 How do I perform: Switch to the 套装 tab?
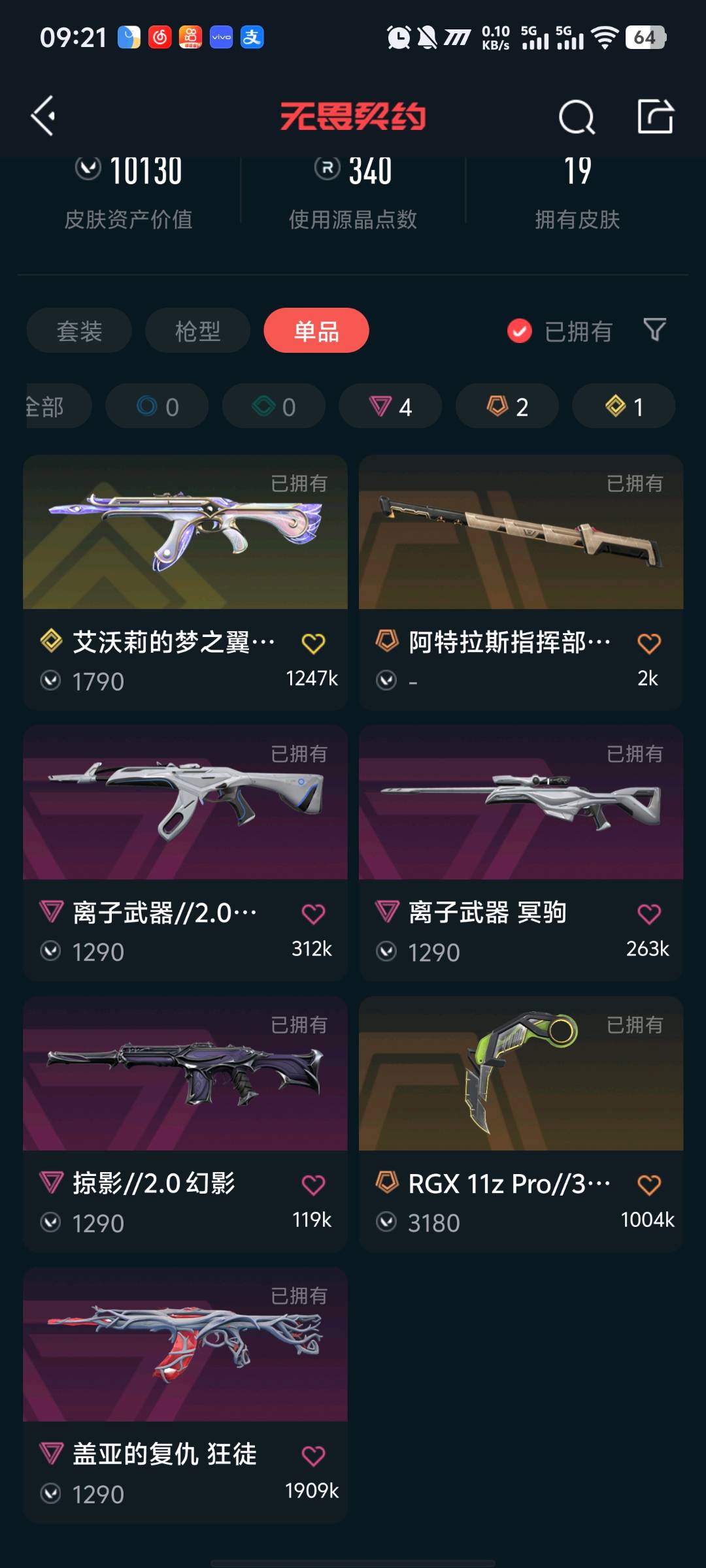[x=79, y=331]
